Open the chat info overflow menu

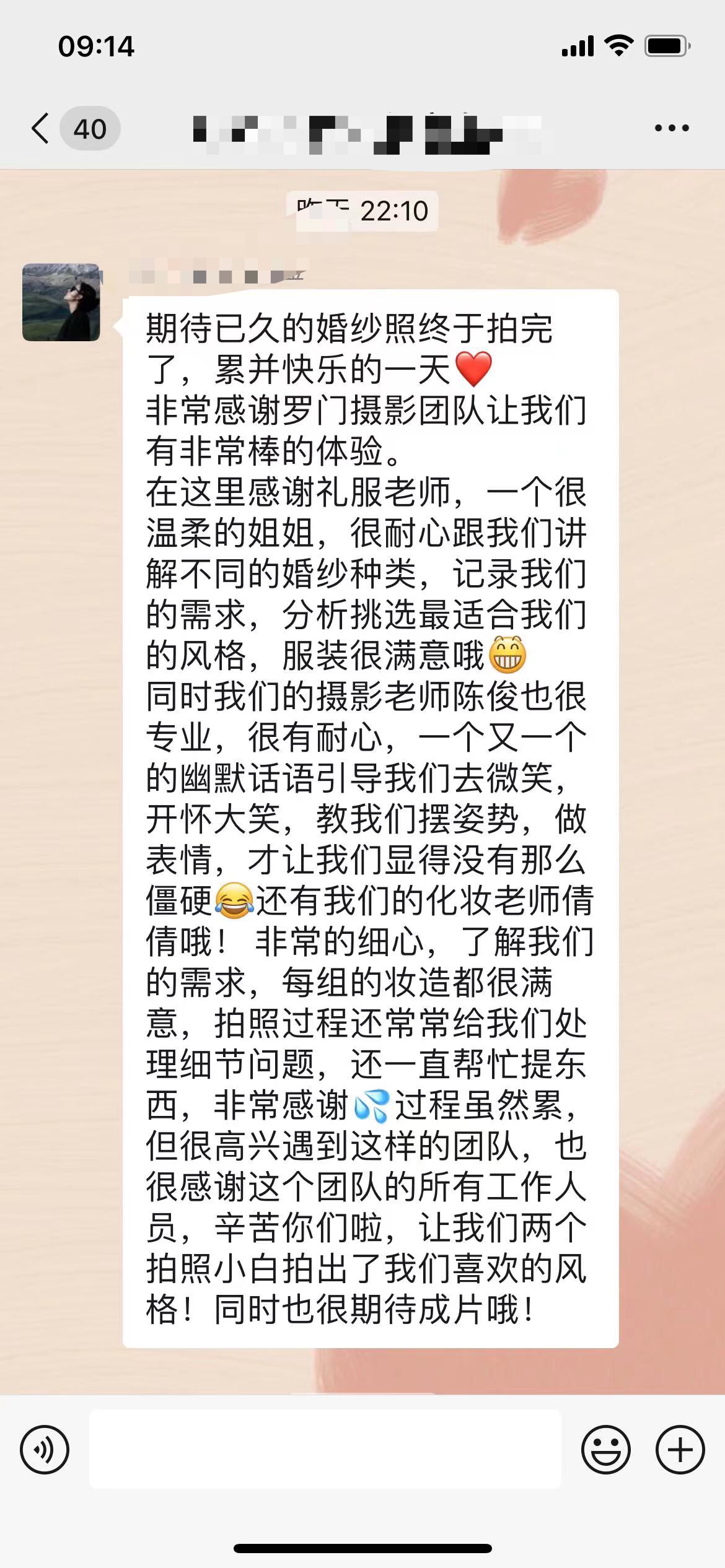672,128
